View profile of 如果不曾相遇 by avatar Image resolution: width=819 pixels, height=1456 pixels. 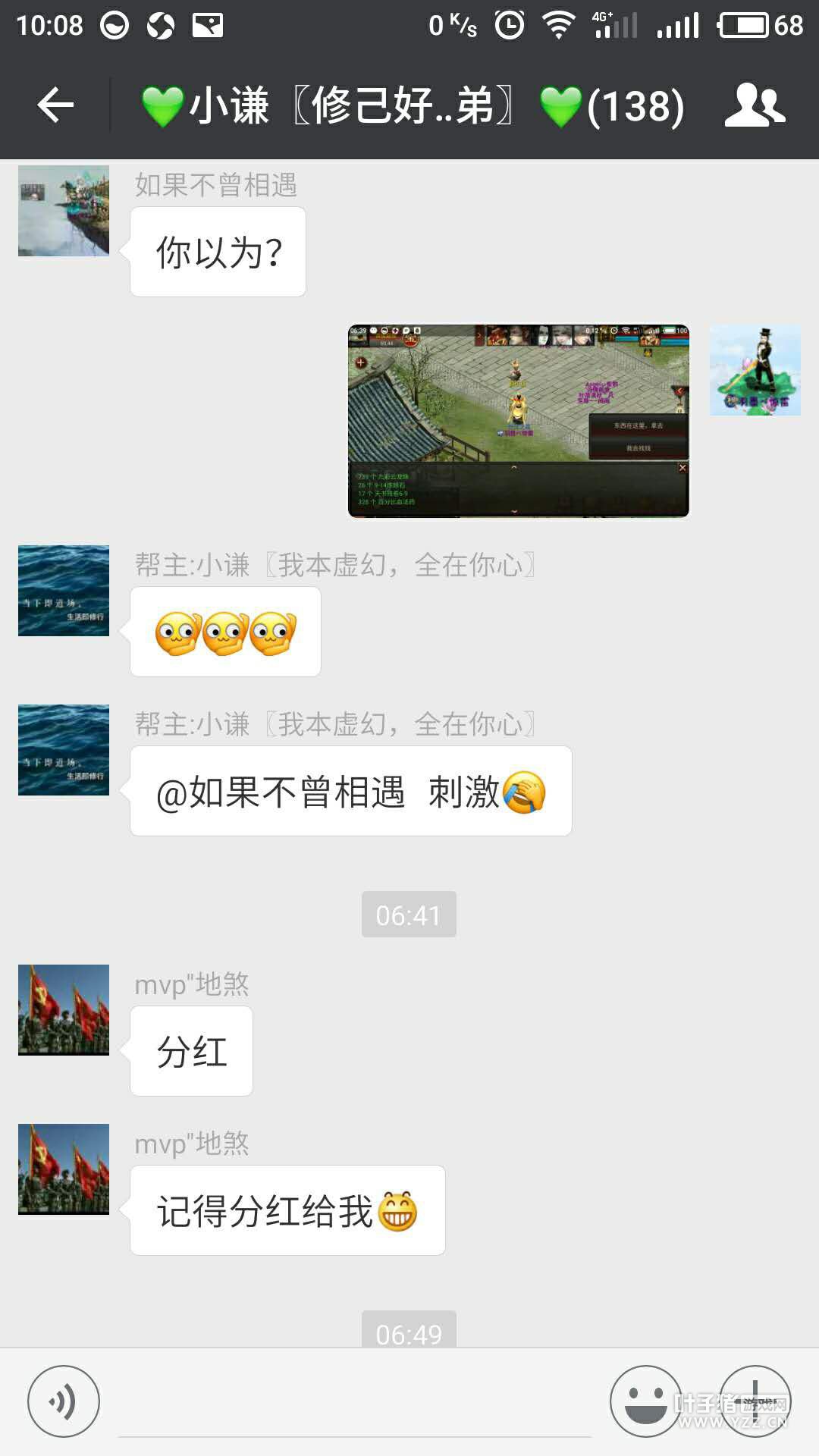[64, 211]
